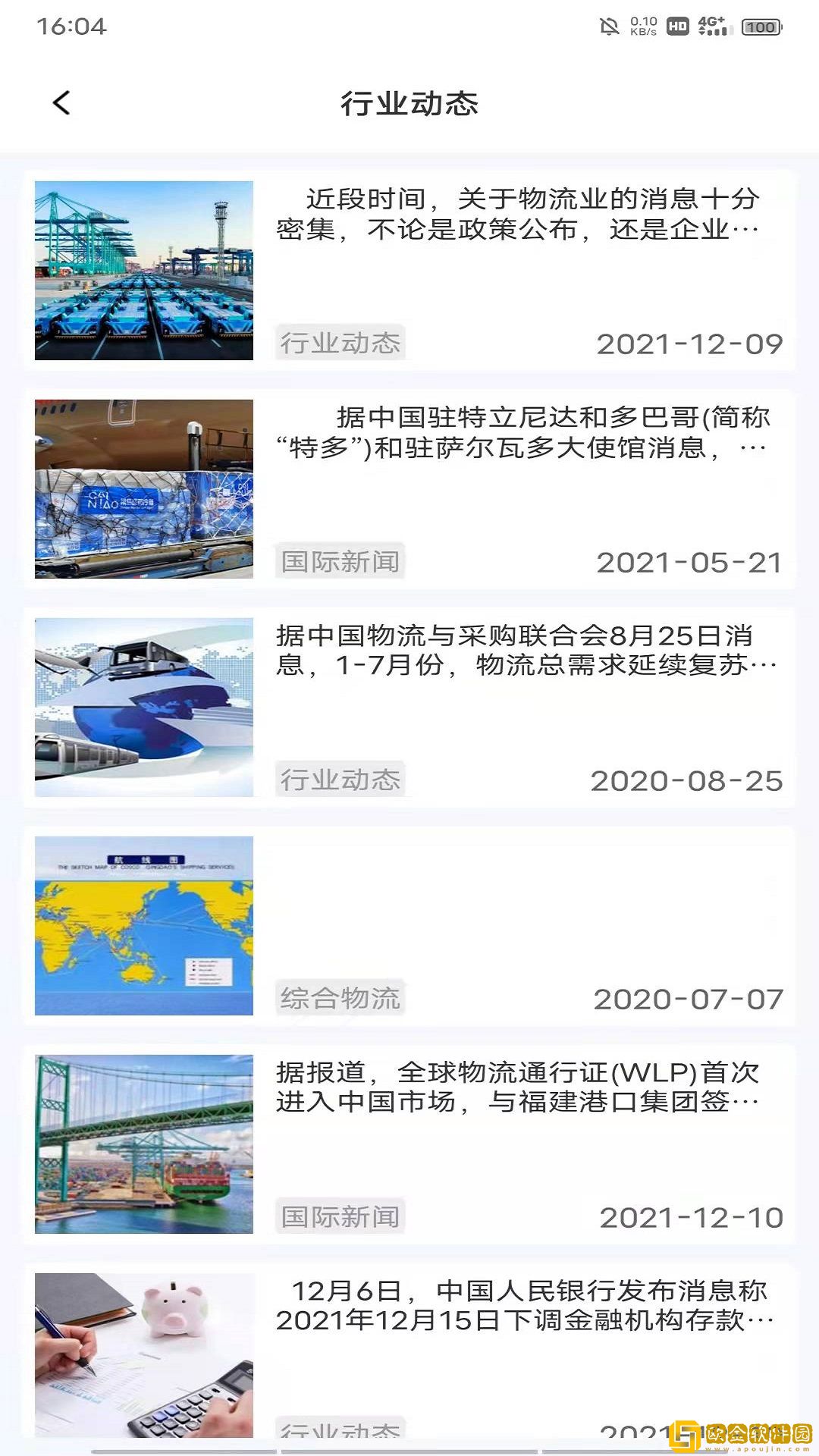The width and height of the screenshot is (819, 1456).
Task: Open the article dated 2021-12-09
Action: click(517, 215)
